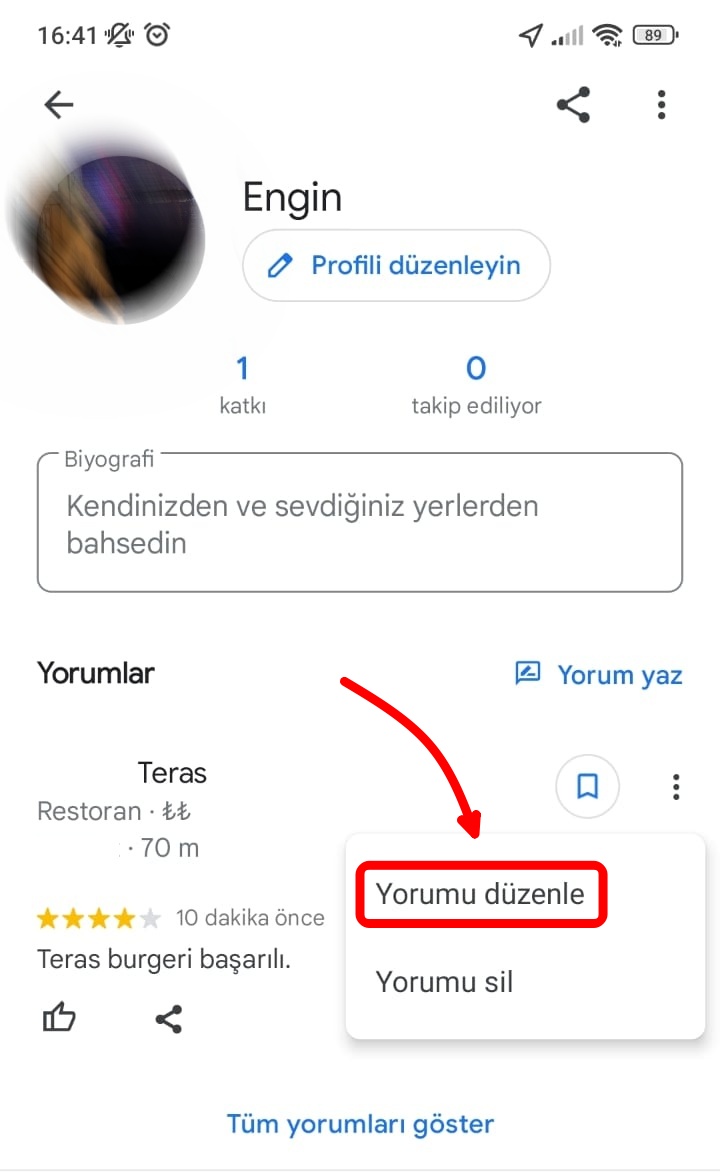Screen dimensions: 720x1176
Task: Select Yorumu düzenle from the popup menu
Action: coord(480,894)
